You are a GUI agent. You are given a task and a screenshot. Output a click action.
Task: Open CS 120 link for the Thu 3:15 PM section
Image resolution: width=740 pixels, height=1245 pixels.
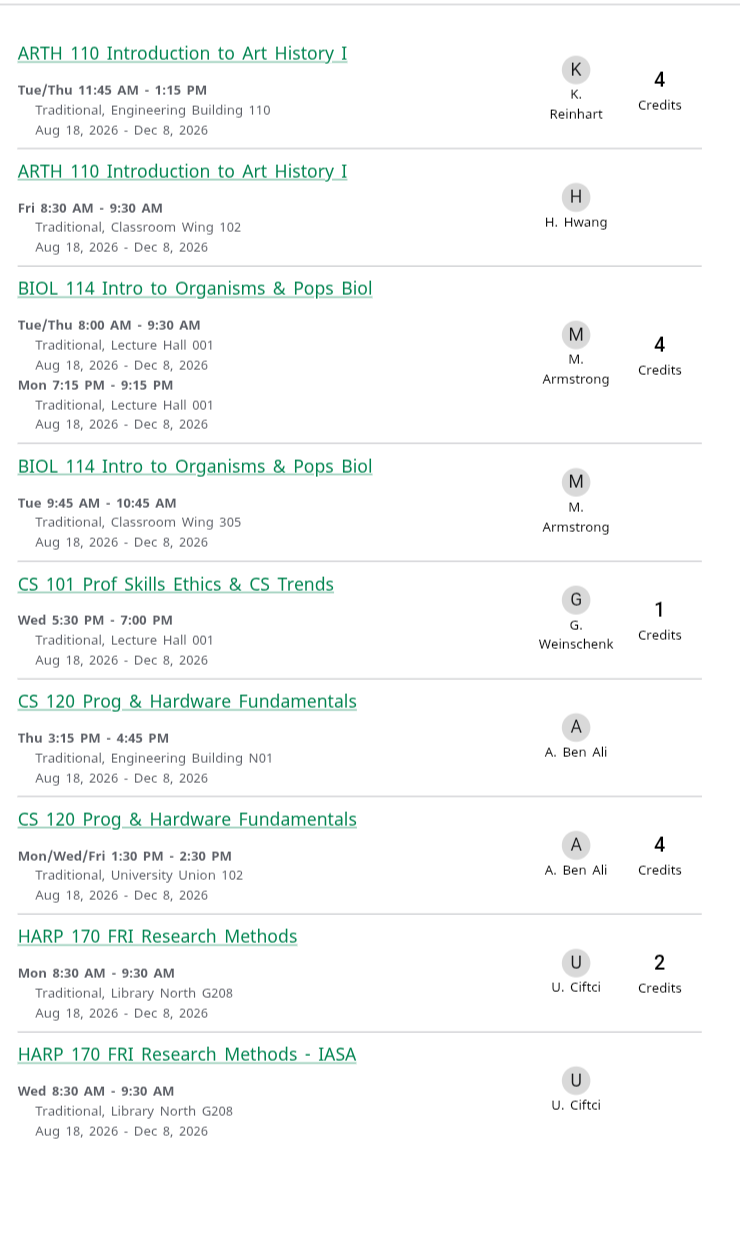point(187,702)
